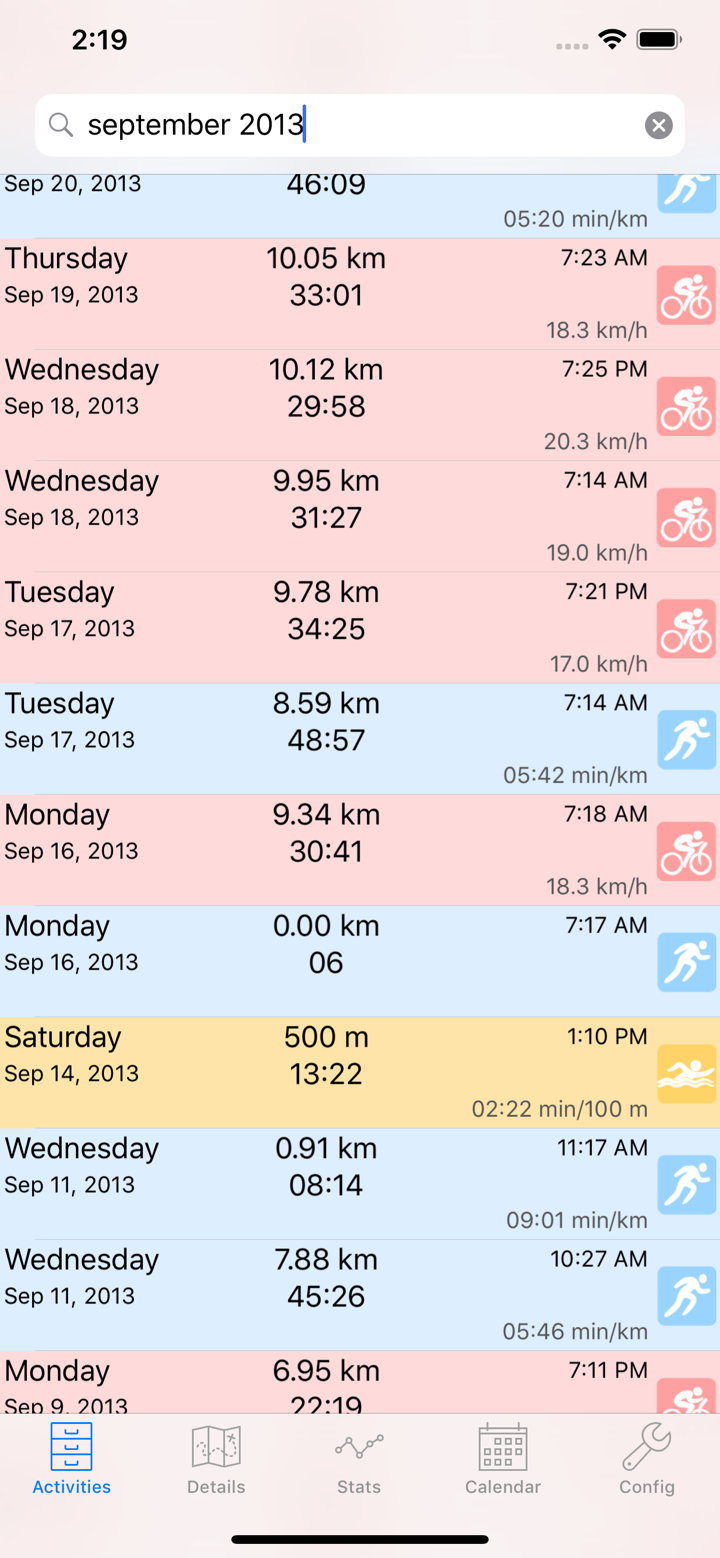Tap the magnifying glass in the search bar

60,125
